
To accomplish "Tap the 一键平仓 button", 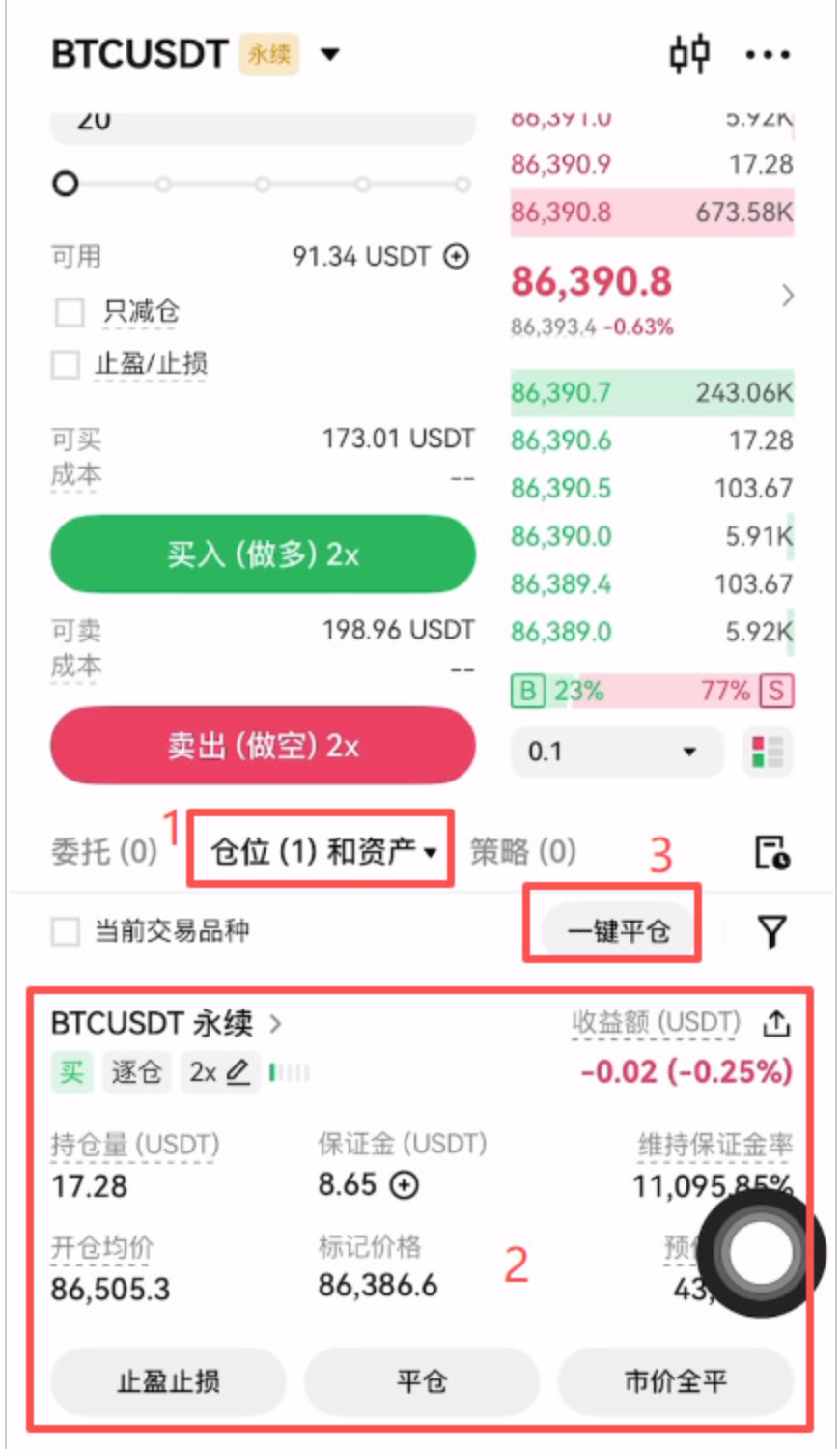I will (x=618, y=931).
